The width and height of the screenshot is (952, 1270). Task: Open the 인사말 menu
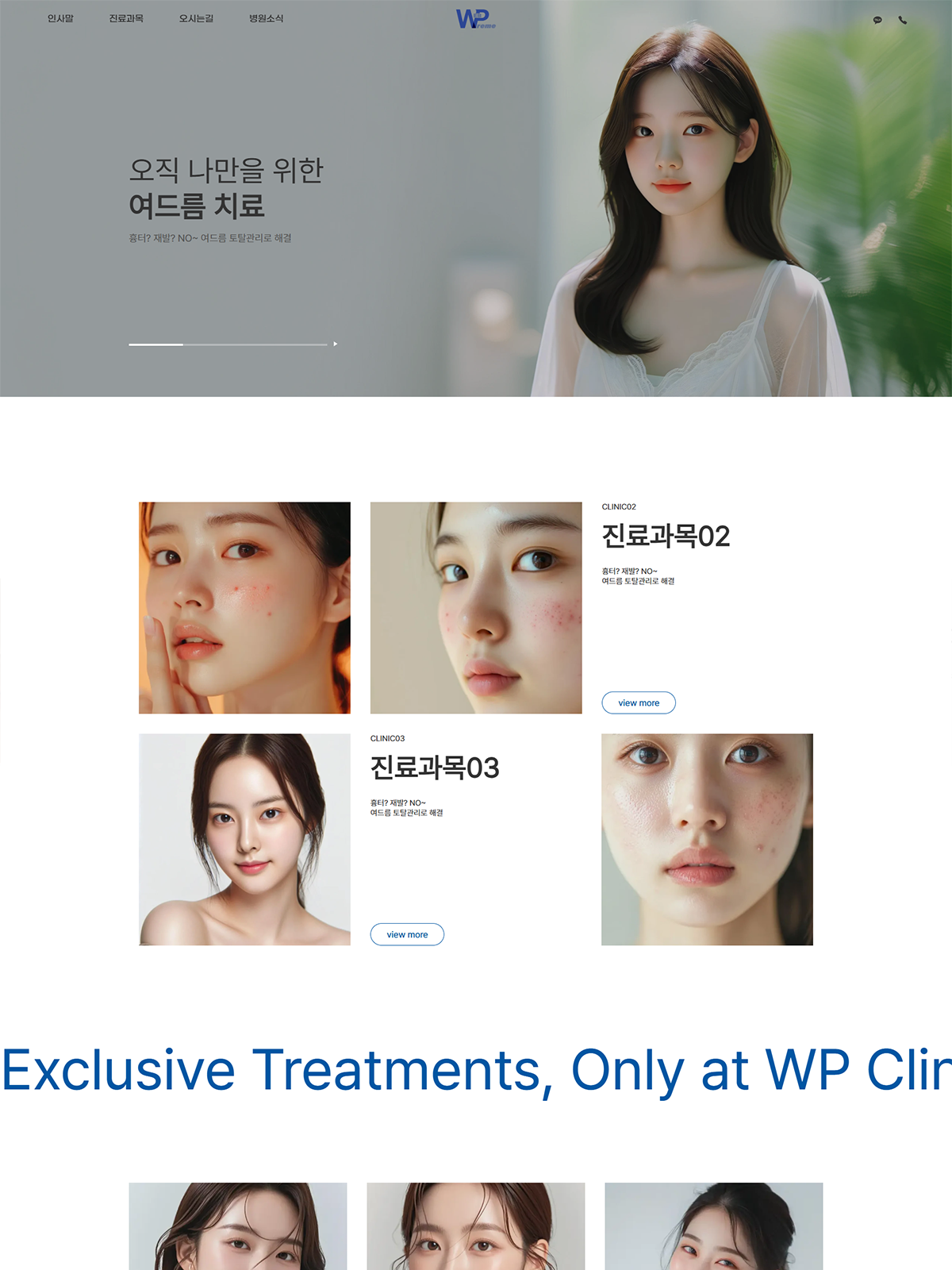click(60, 18)
